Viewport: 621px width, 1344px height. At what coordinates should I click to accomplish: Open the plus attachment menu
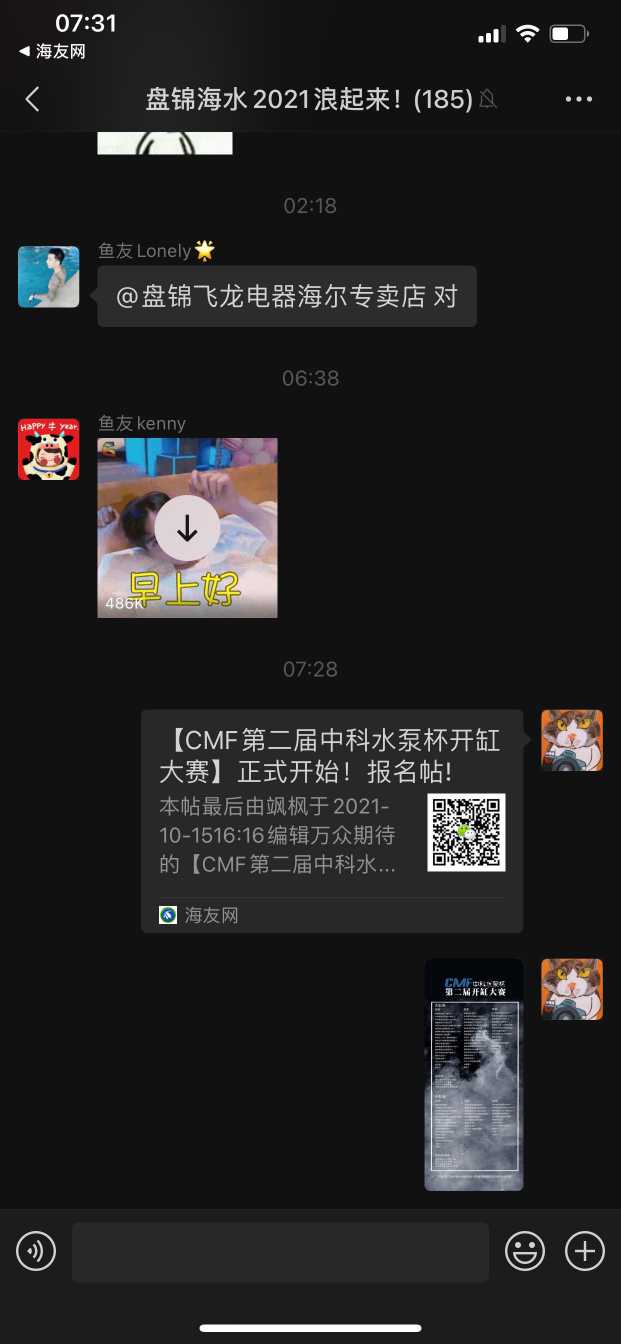[x=585, y=1251]
